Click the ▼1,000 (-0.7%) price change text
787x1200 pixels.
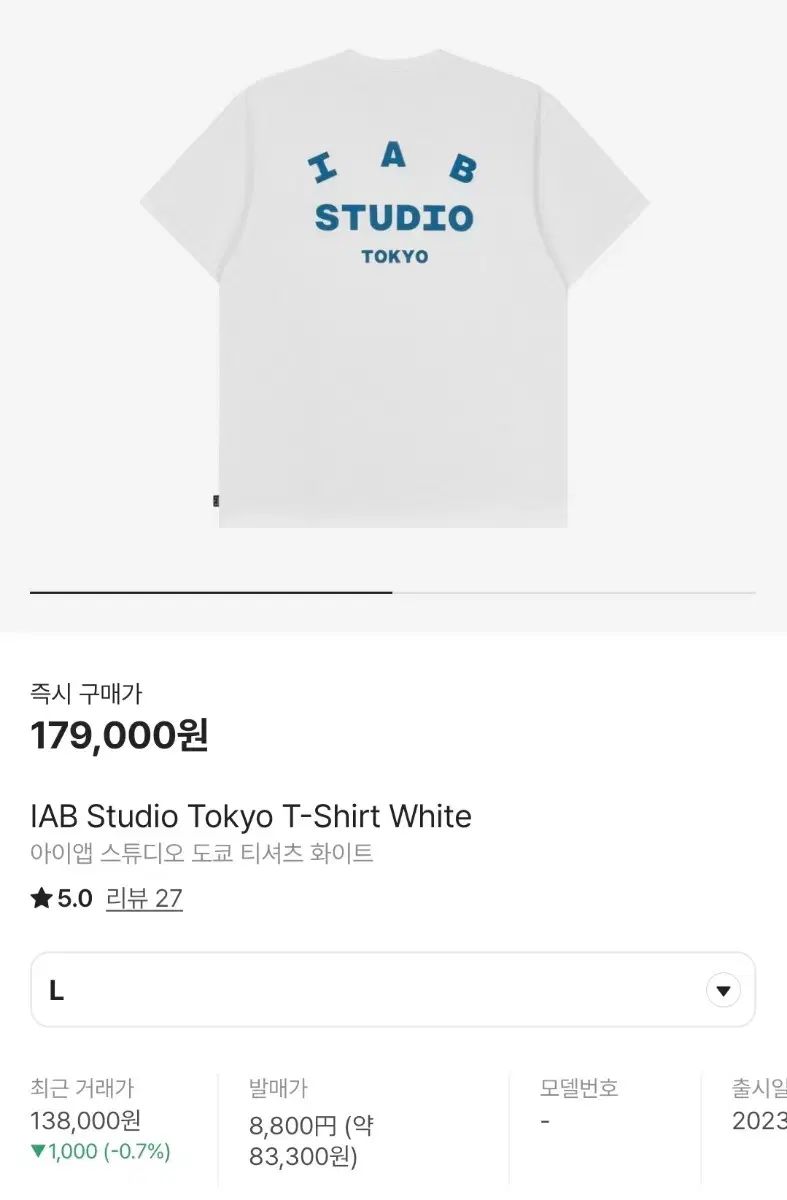pos(97,1152)
